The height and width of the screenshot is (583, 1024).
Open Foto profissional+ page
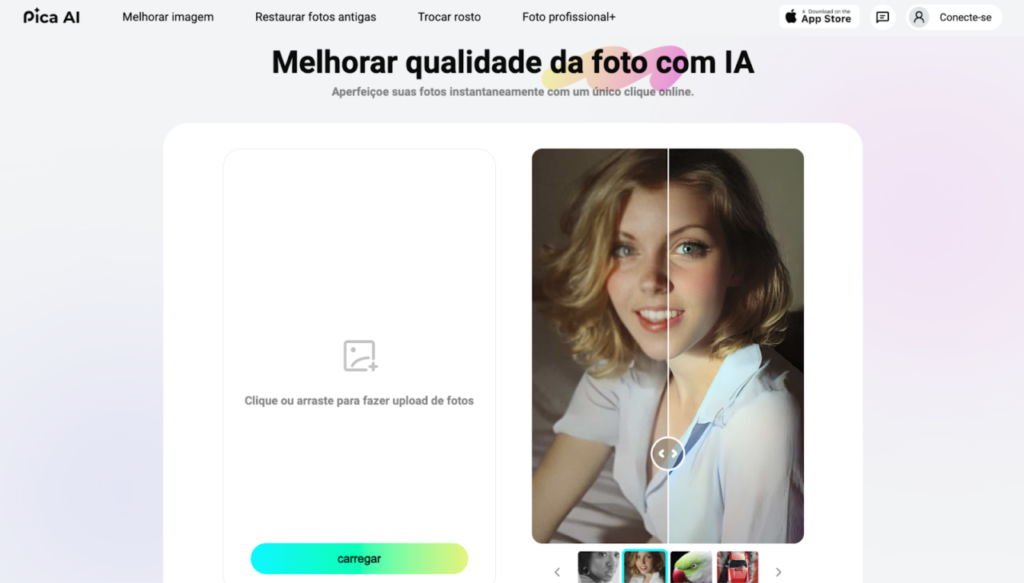click(x=569, y=17)
